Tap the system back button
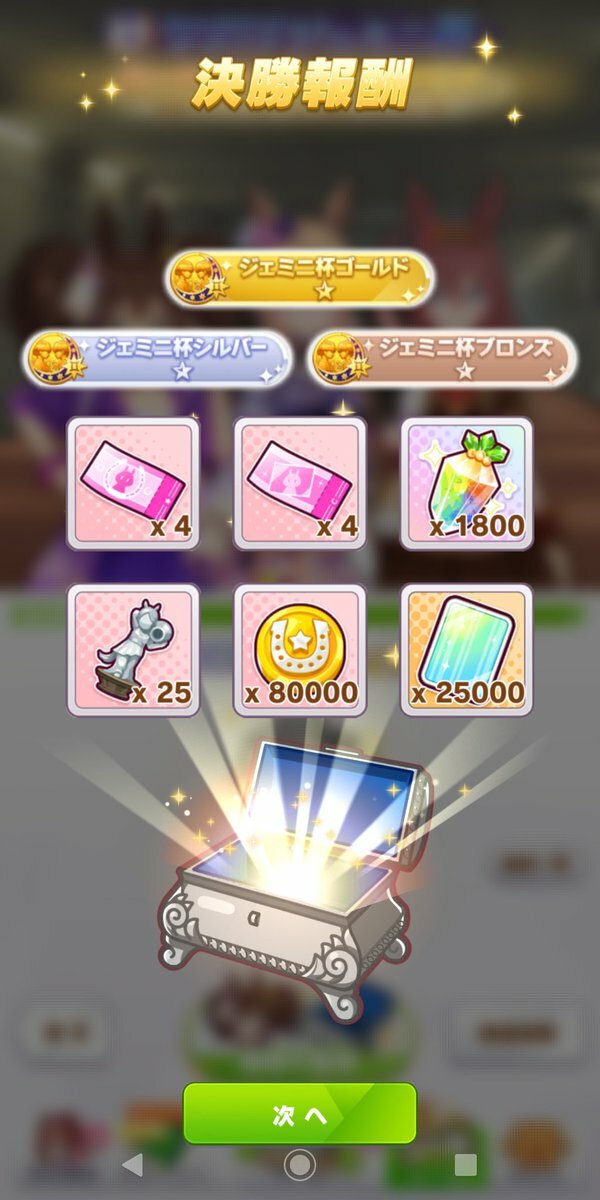 tap(132, 1164)
